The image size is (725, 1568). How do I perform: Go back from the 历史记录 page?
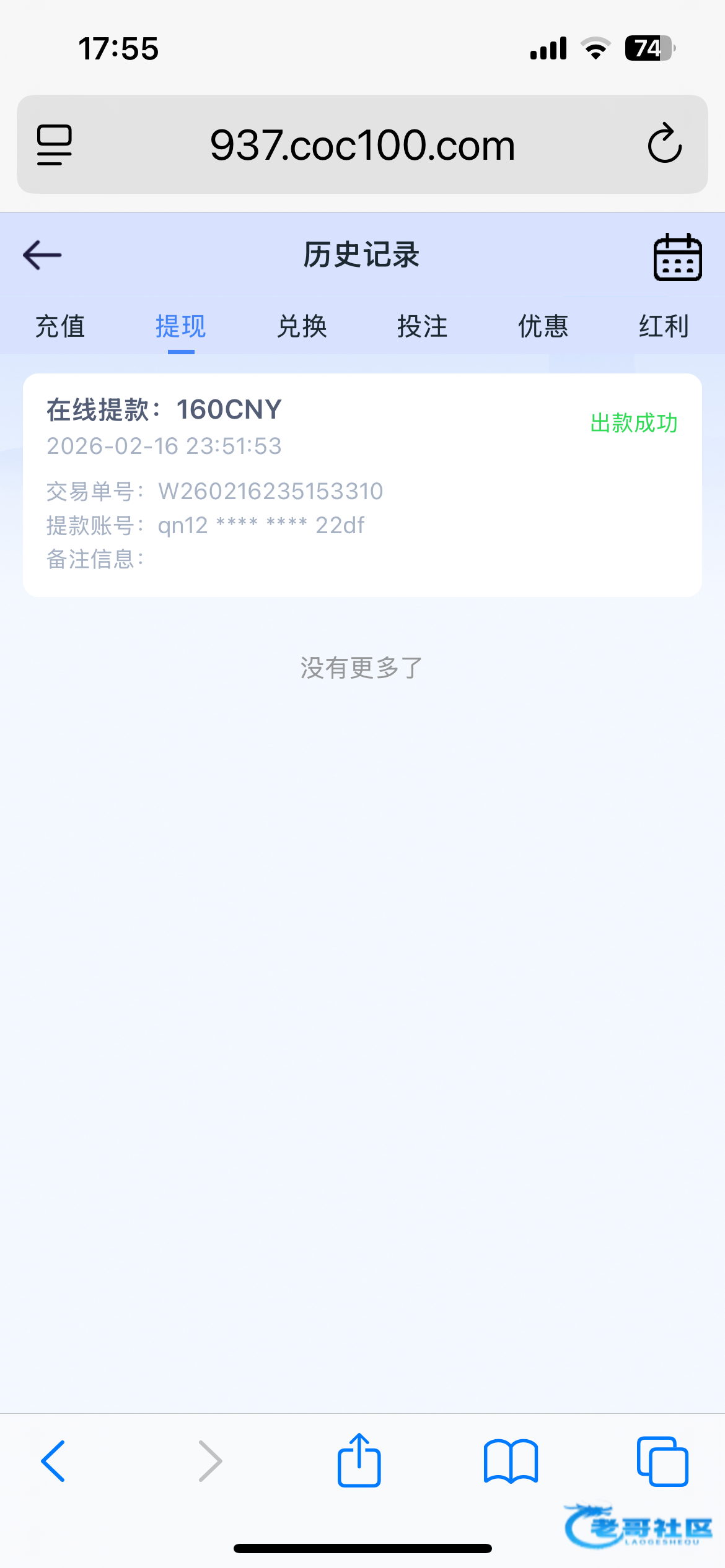42,255
